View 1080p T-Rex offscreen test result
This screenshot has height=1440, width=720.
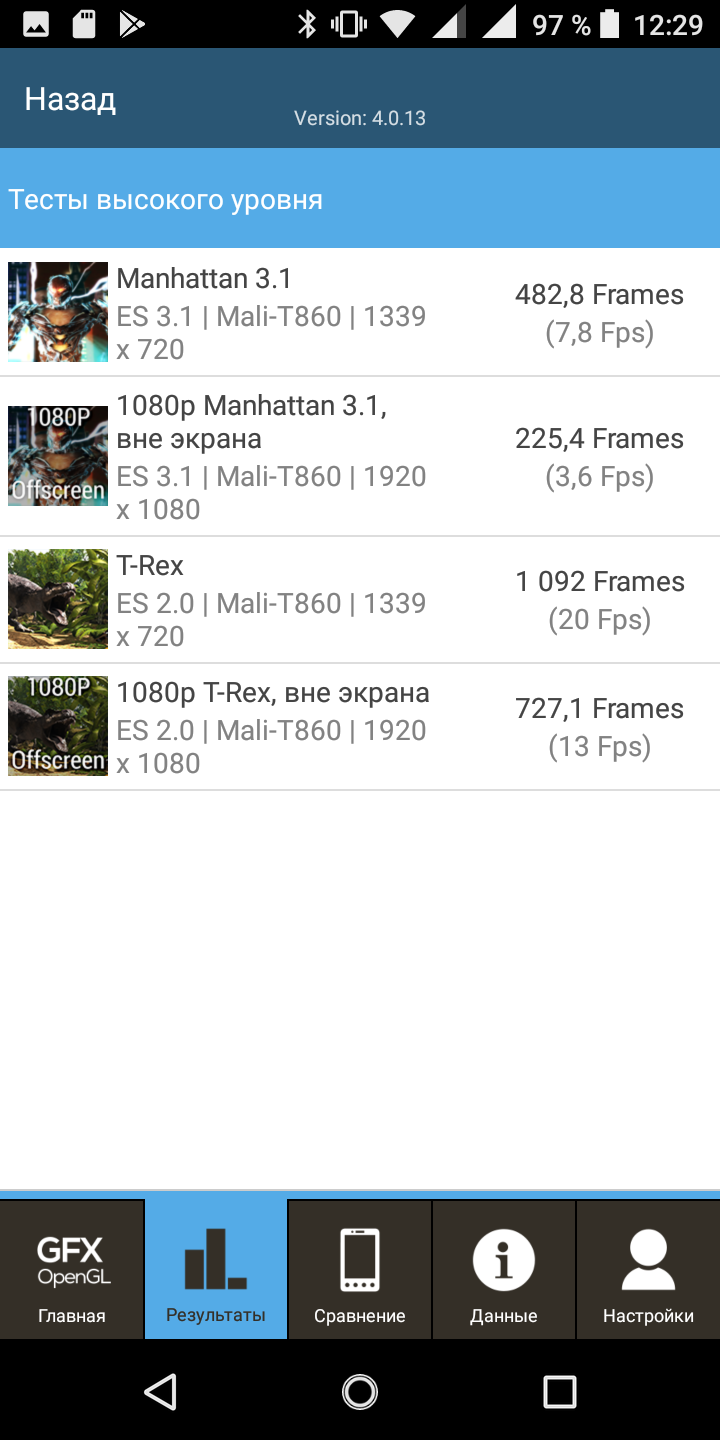360,727
